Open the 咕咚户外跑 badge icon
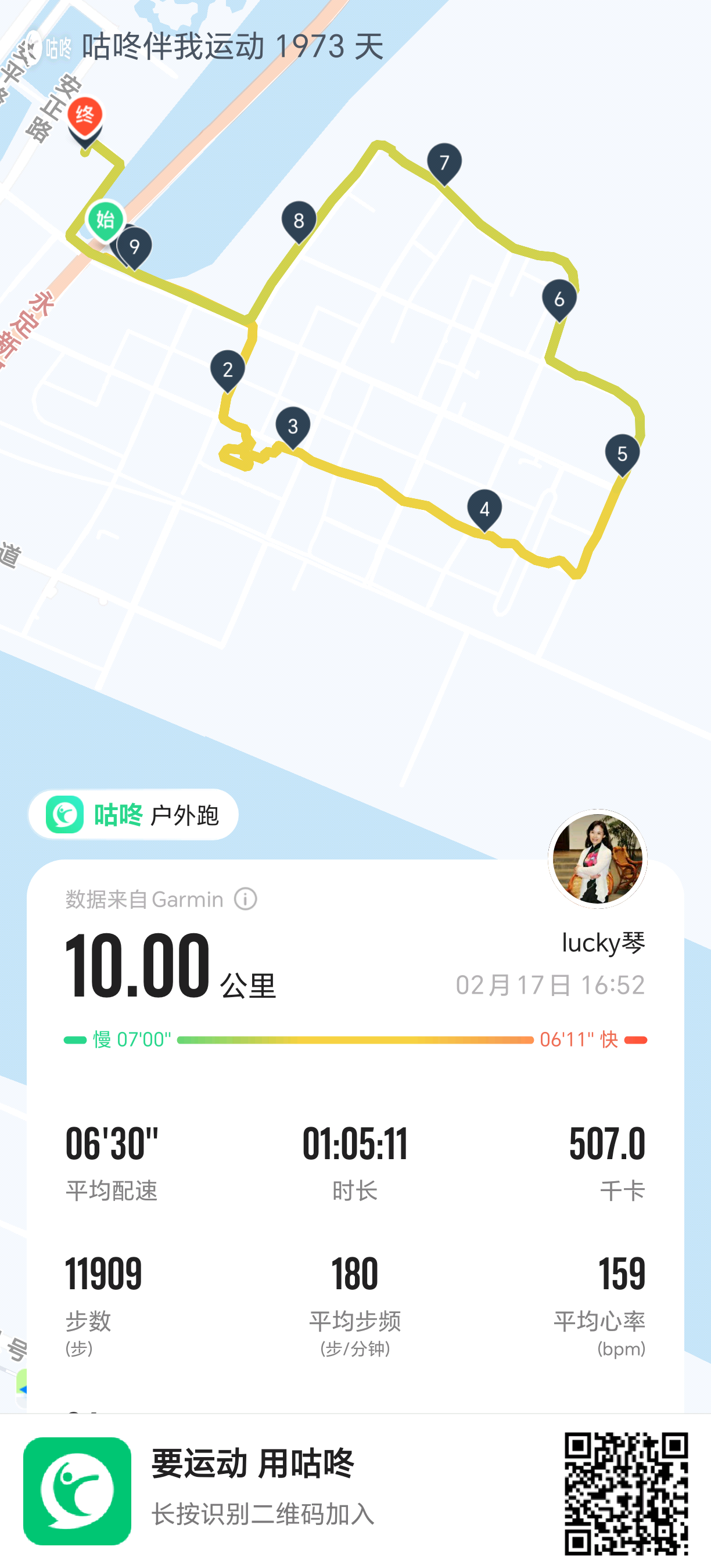The image size is (711, 1568). pyautogui.click(x=67, y=817)
